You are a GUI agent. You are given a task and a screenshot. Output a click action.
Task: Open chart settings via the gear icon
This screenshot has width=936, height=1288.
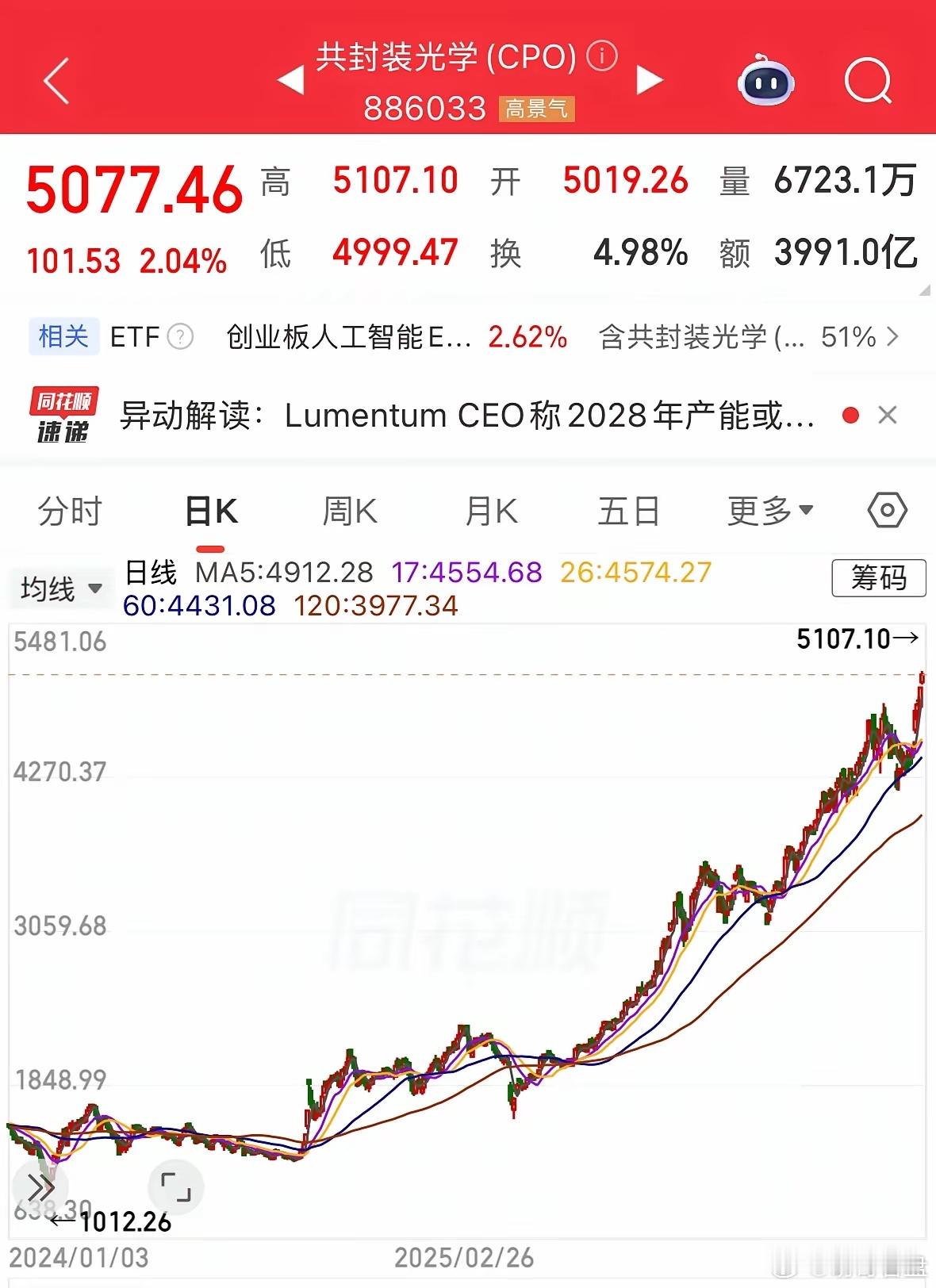pyautogui.click(x=888, y=512)
